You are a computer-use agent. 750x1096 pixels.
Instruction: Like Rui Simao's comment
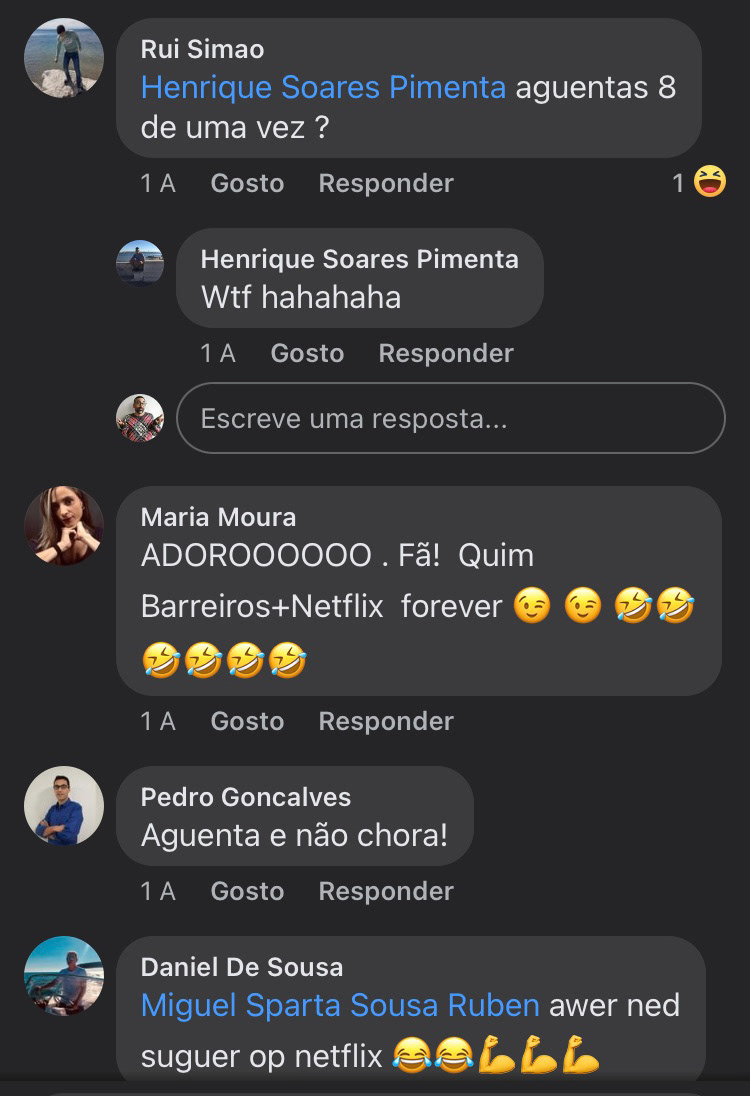[247, 183]
